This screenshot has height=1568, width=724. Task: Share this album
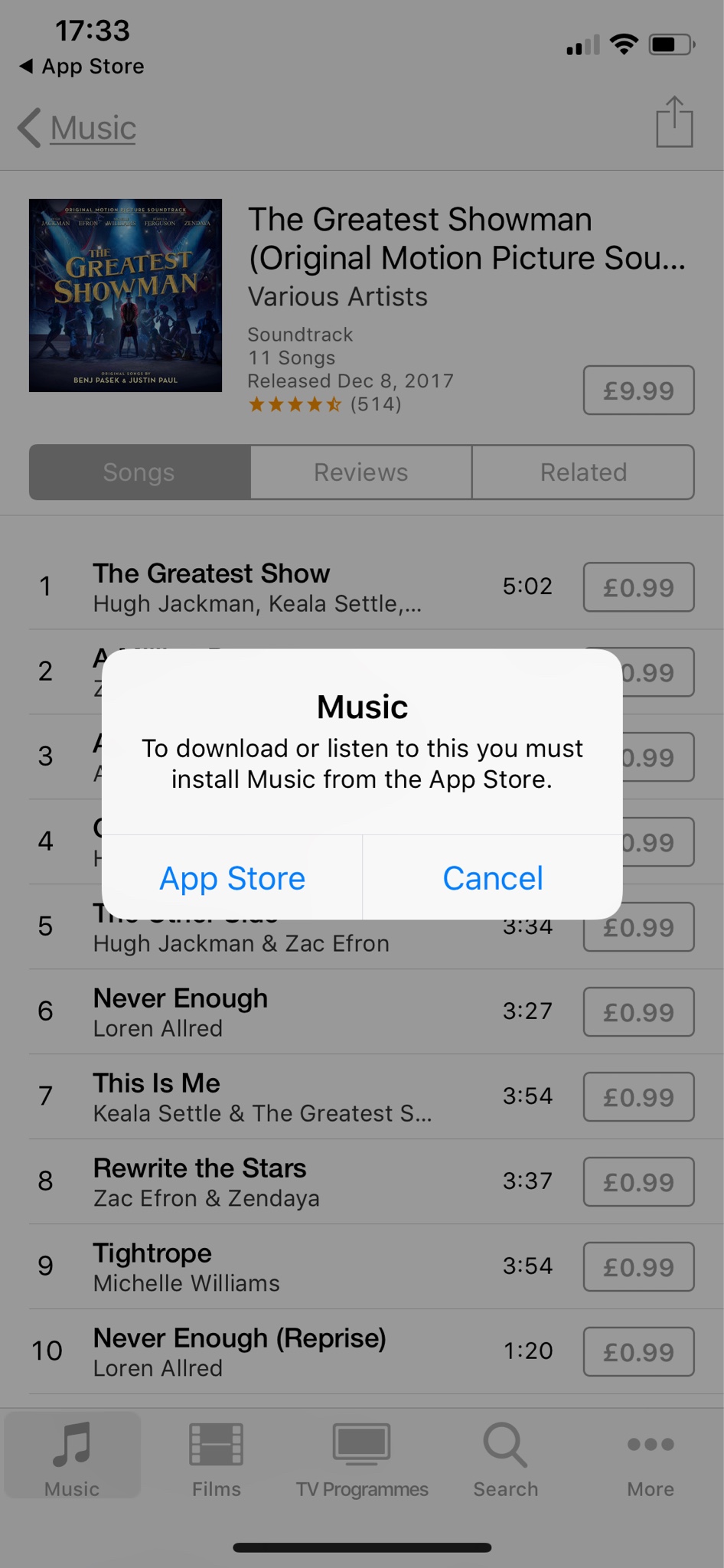pyautogui.click(x=674, y=122)
